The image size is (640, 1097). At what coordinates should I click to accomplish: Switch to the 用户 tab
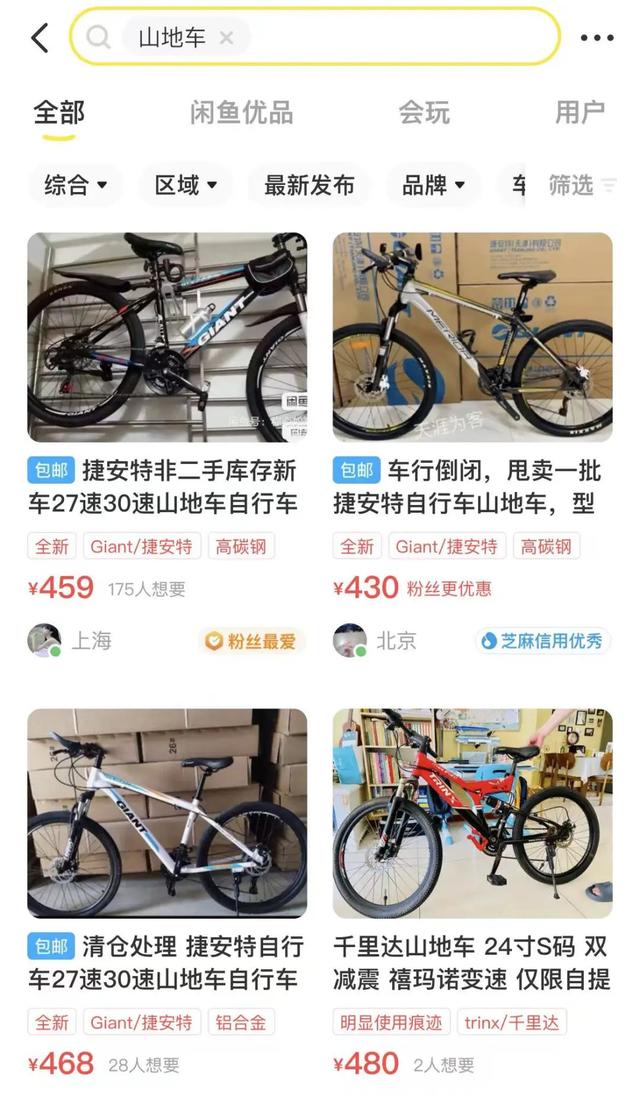point(580,112)
